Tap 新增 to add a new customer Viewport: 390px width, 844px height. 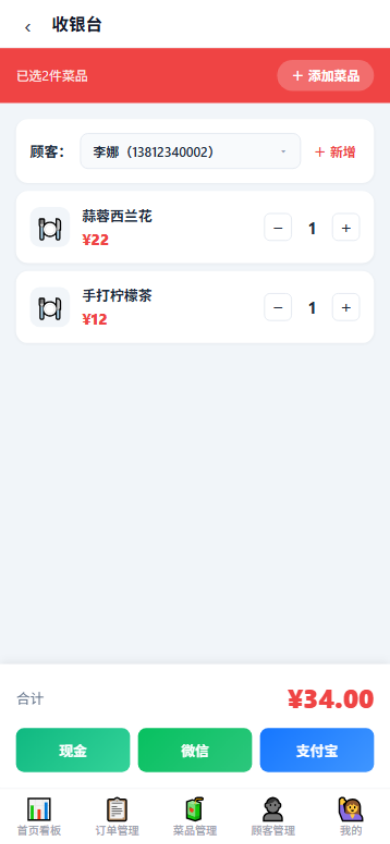[x=335, y=152]
